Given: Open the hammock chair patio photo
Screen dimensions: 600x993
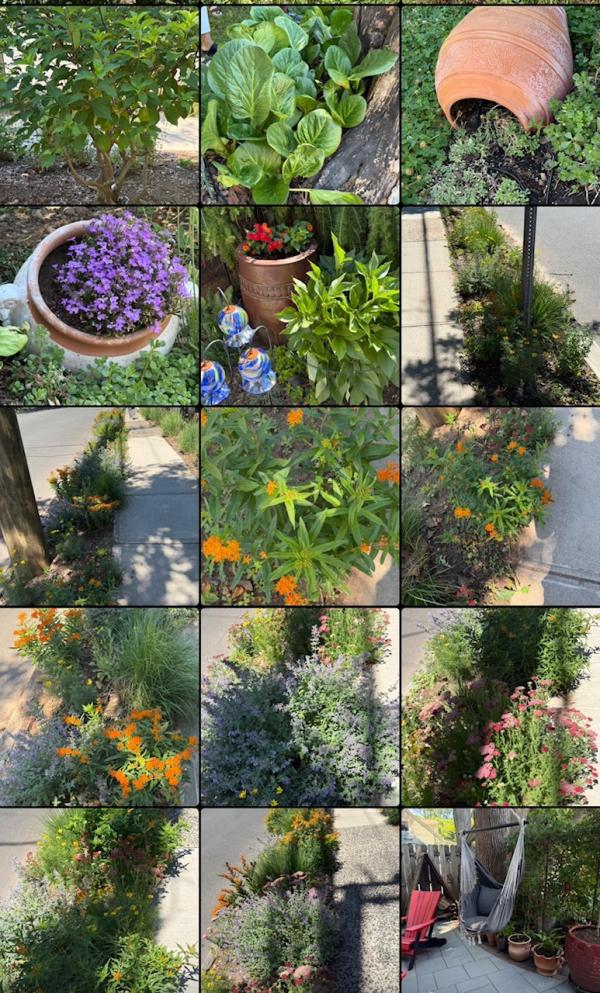Looking at the screenshot, I should tap(501, 901).
